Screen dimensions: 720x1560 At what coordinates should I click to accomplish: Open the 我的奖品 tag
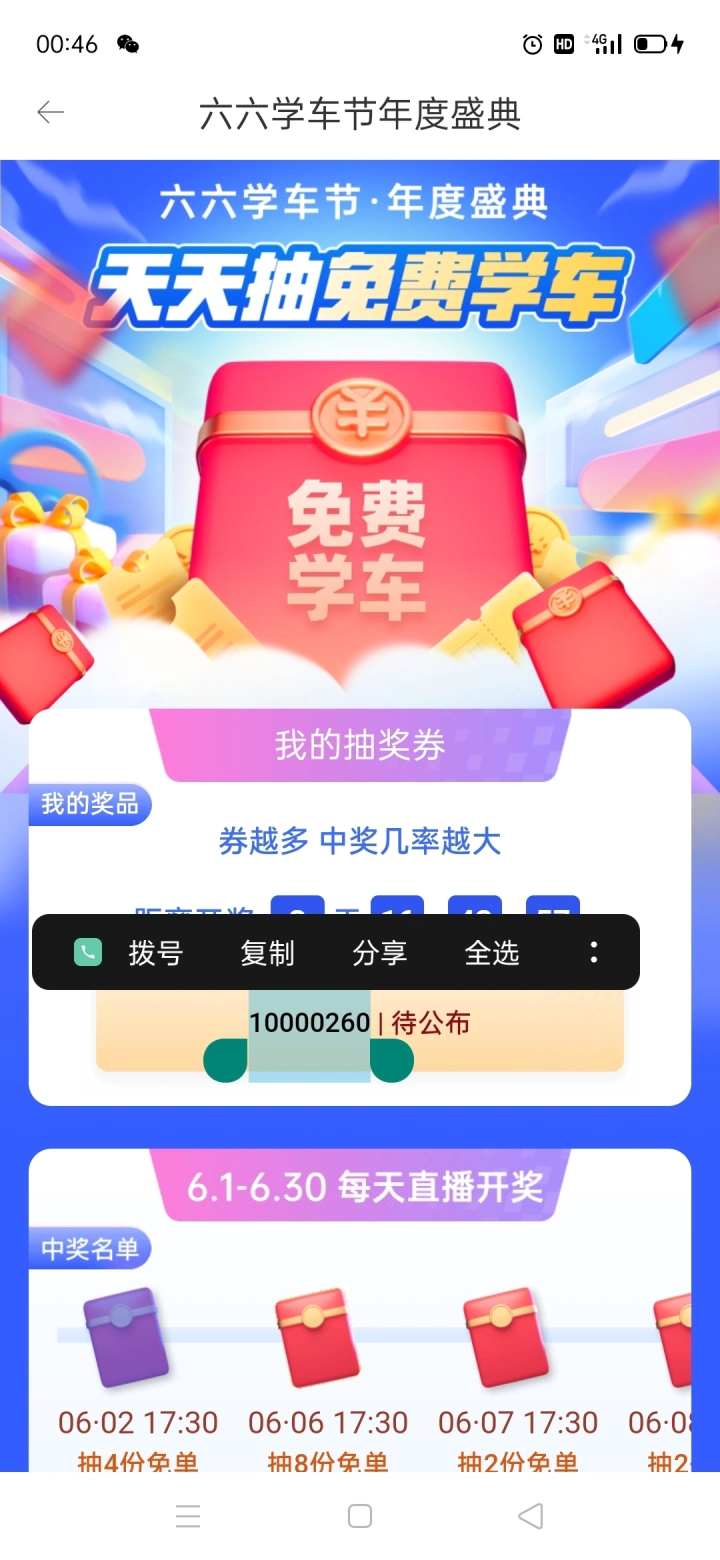[90, 804]
